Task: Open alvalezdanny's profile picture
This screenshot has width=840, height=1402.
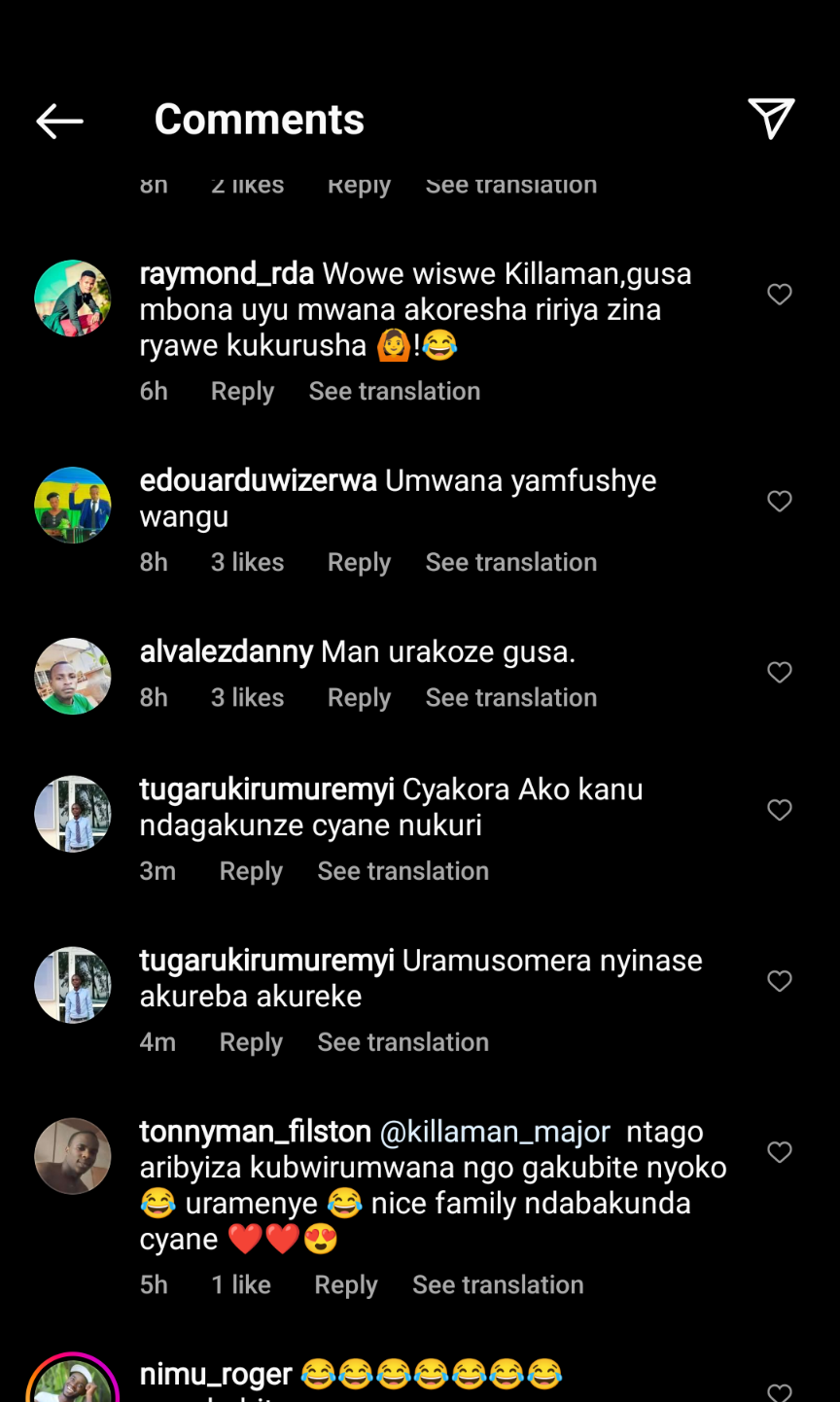Action: pyautogui.click(x=73, y=676)
